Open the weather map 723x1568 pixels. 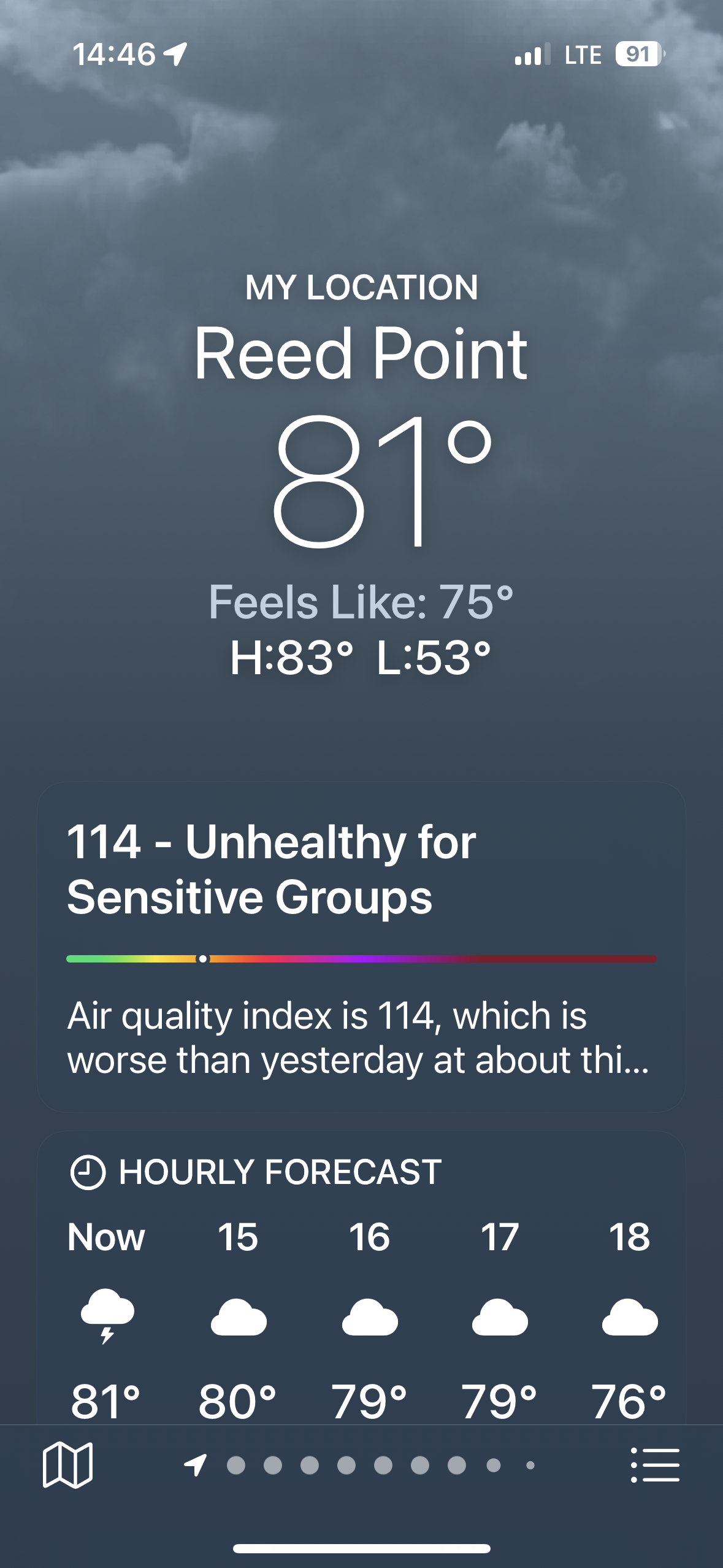point(67,1465)
